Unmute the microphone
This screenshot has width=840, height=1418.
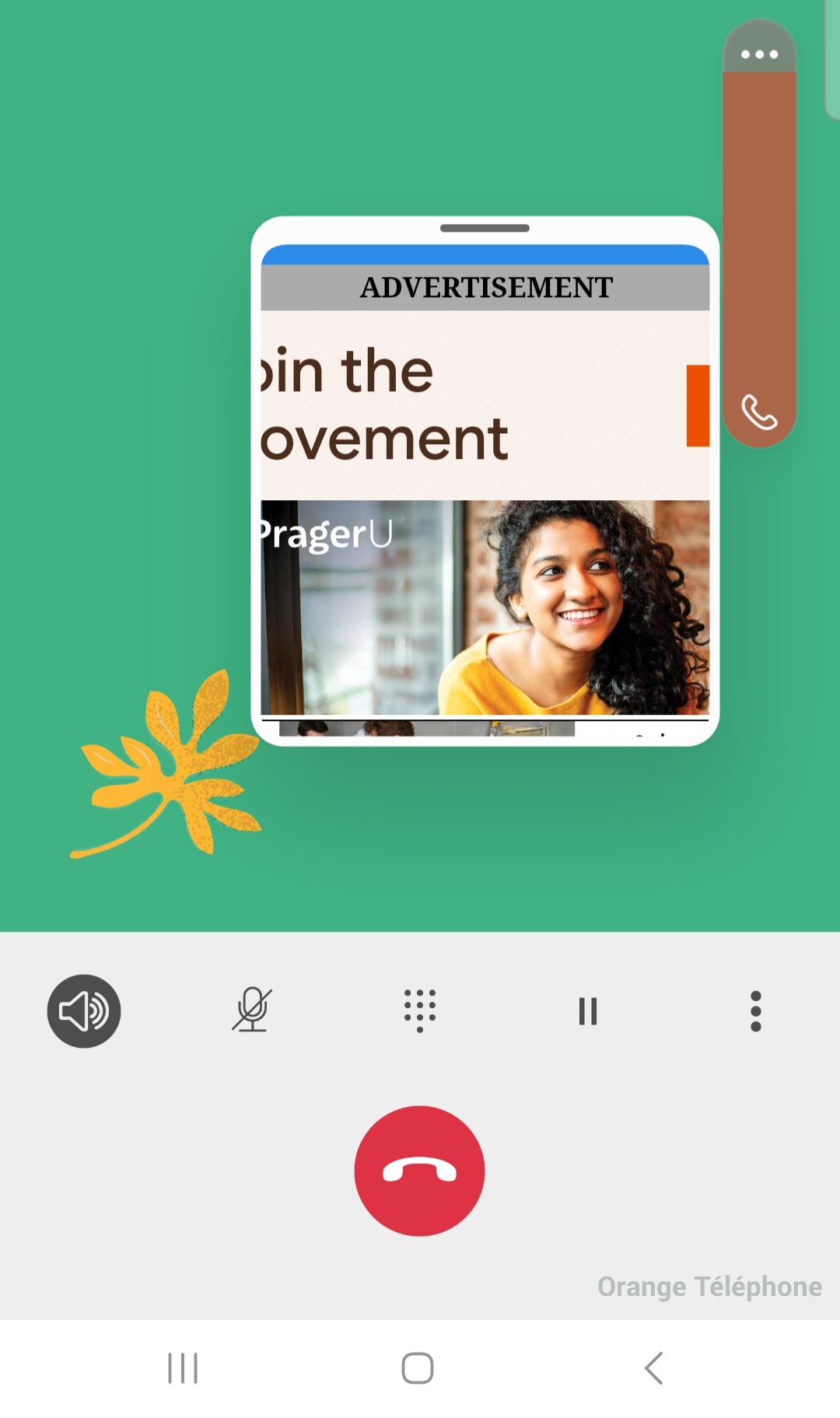251,1011
